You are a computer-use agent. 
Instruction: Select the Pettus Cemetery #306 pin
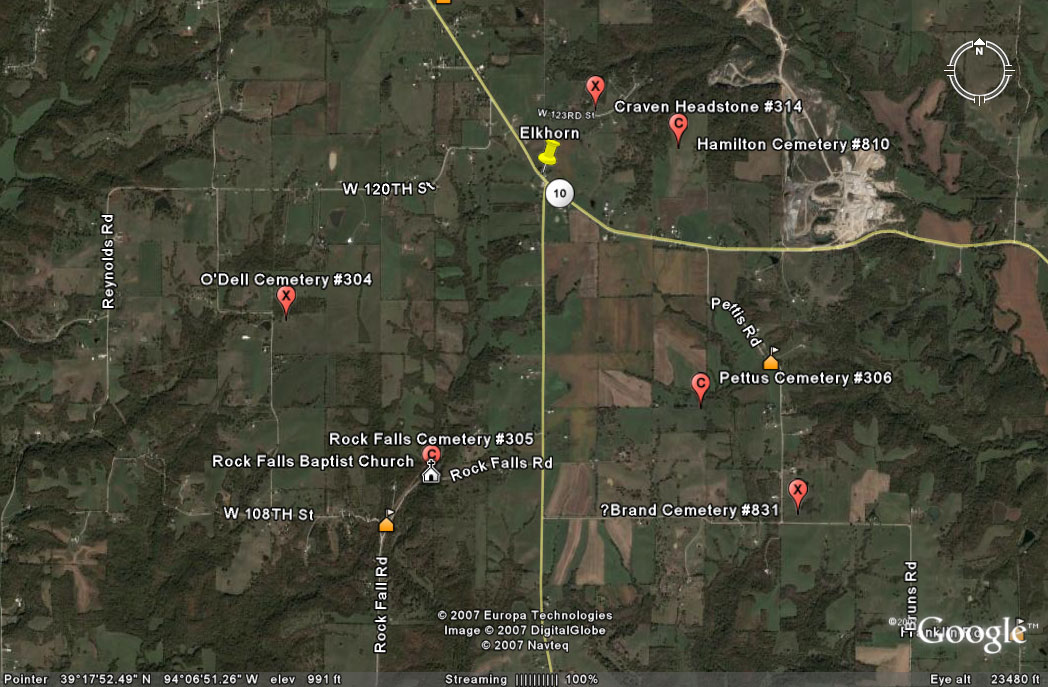click(701, 384)
